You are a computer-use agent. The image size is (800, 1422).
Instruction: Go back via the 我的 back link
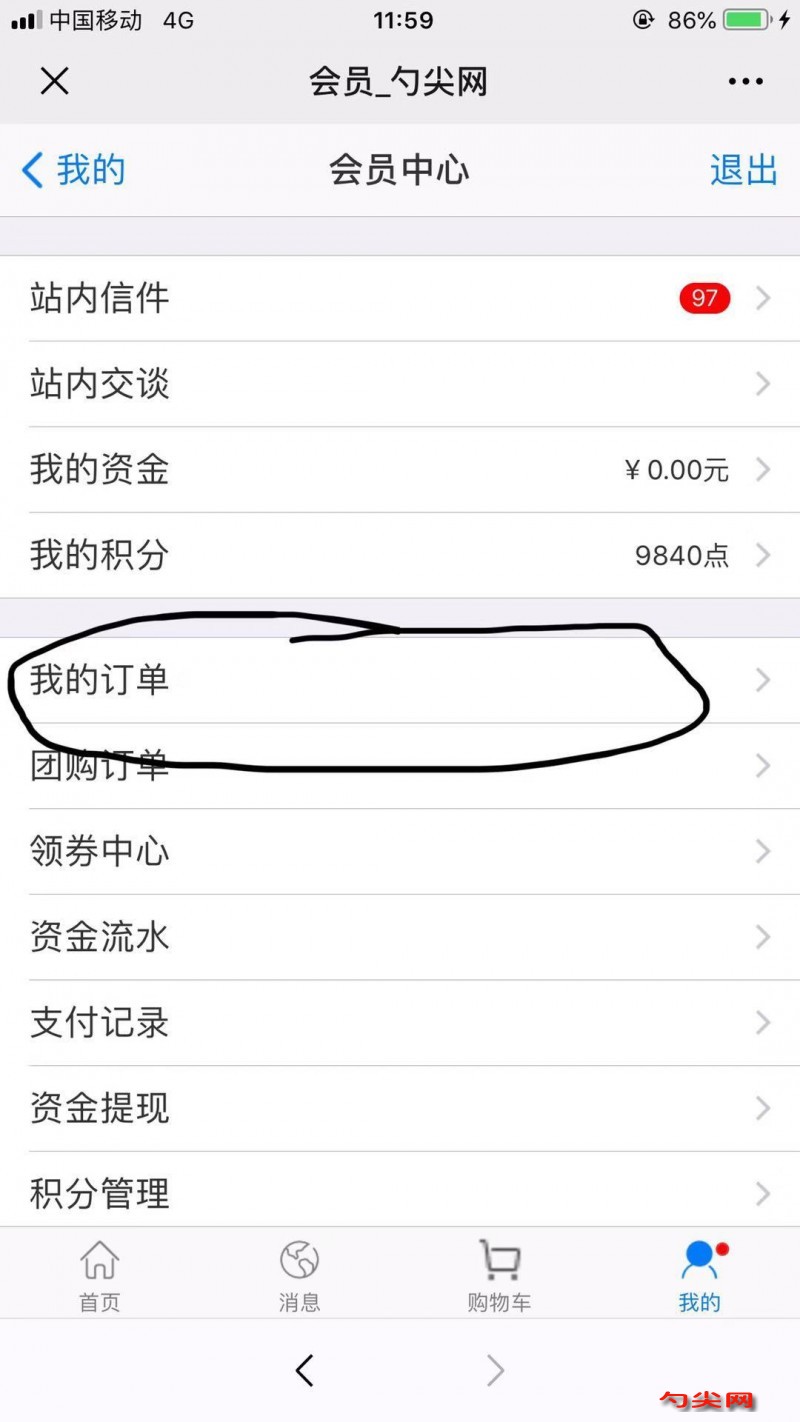pos(70,170)
